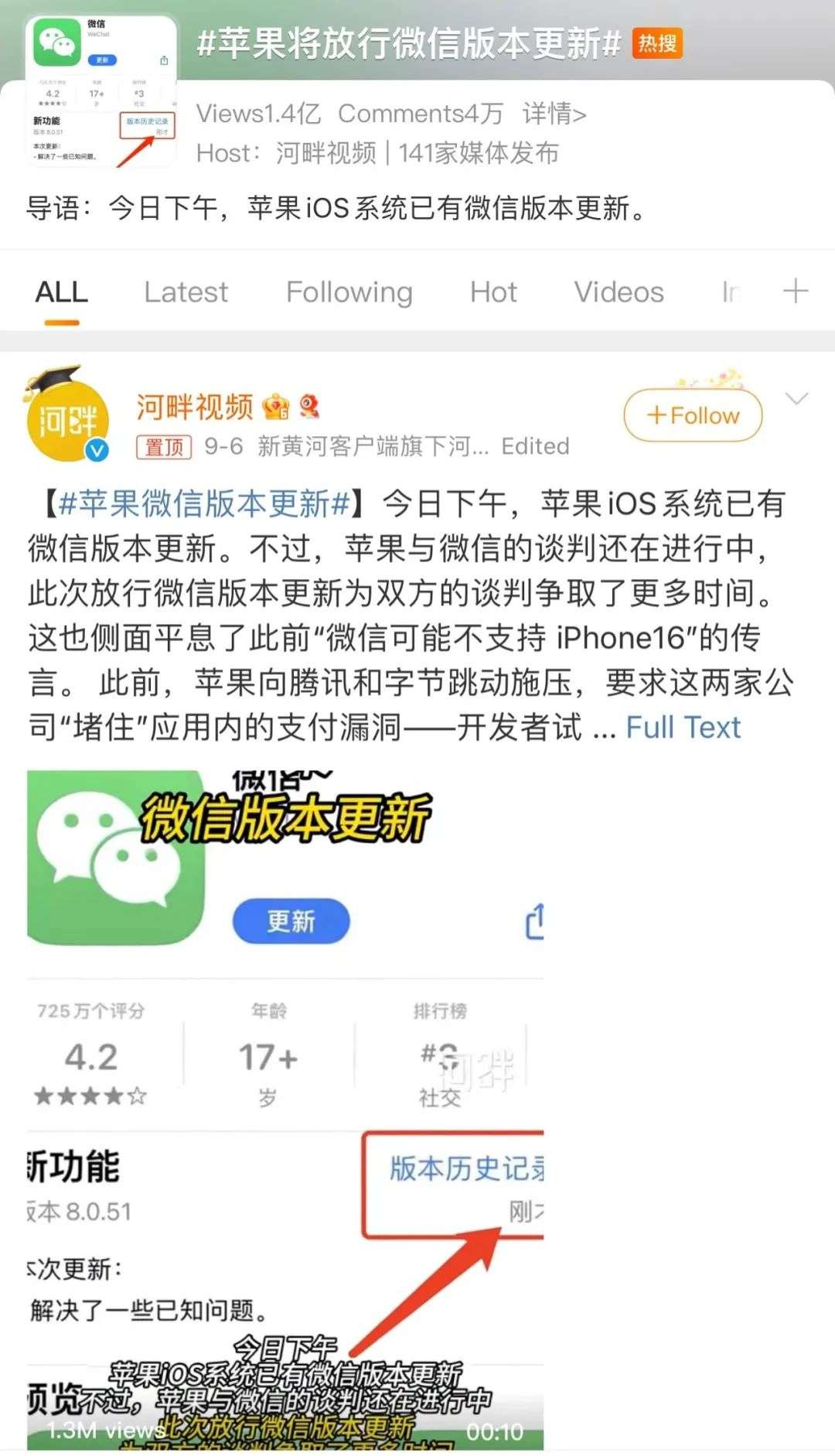Image resolution: width=835 pixels, height=1456 pixels.
Task: Open 河畔视频 profile avatar
Action: pyautogui.click(x=68, y=420)
